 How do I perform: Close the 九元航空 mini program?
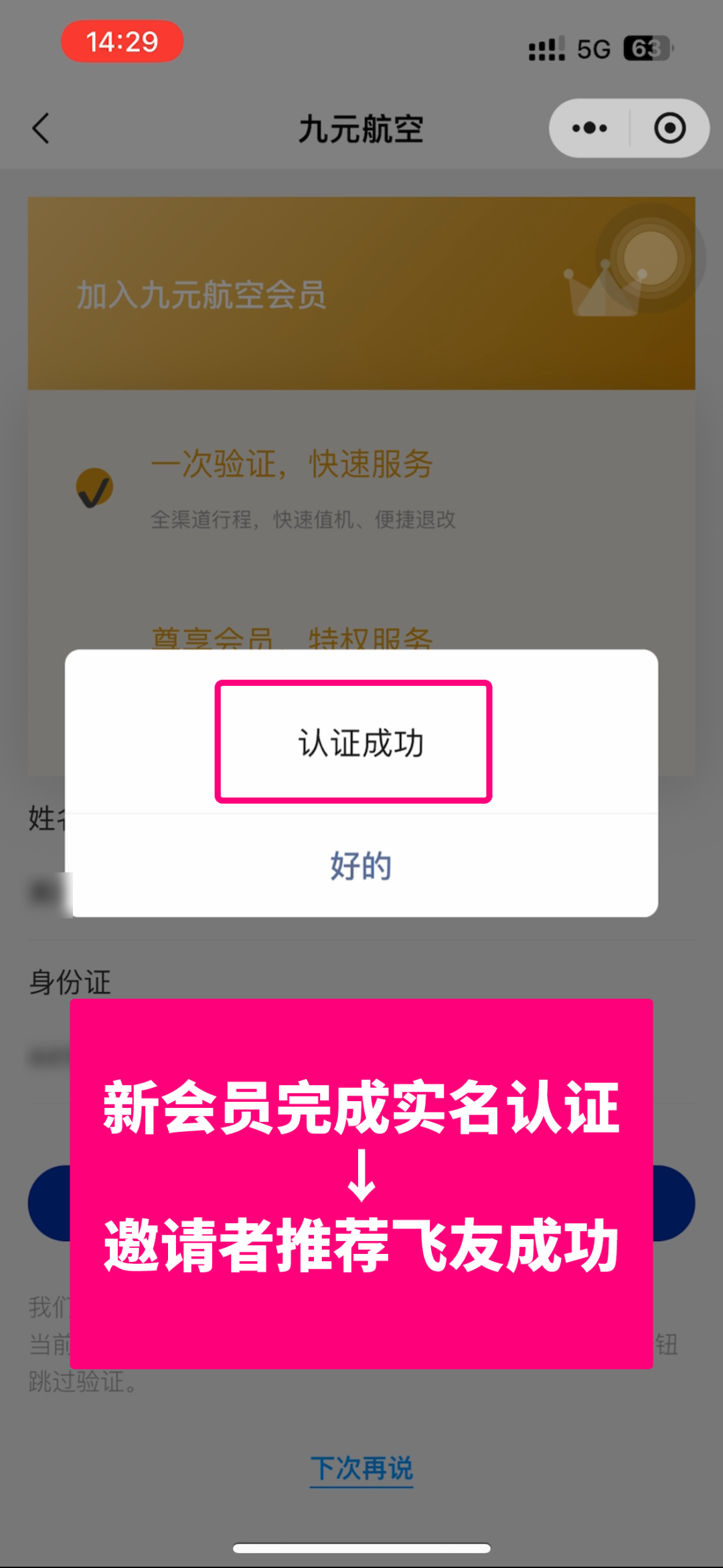(669, 128)
